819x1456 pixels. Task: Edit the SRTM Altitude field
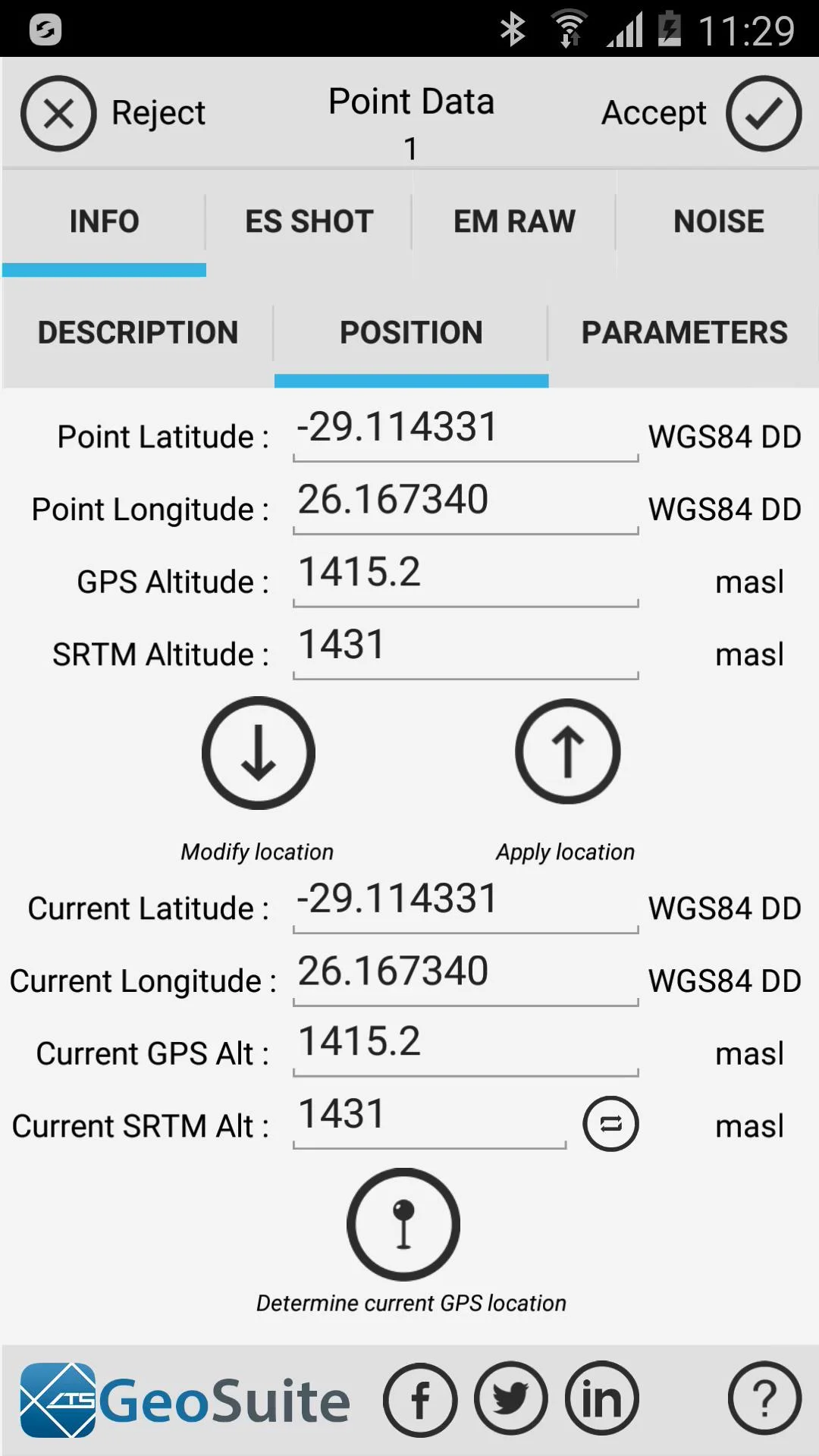466,649
